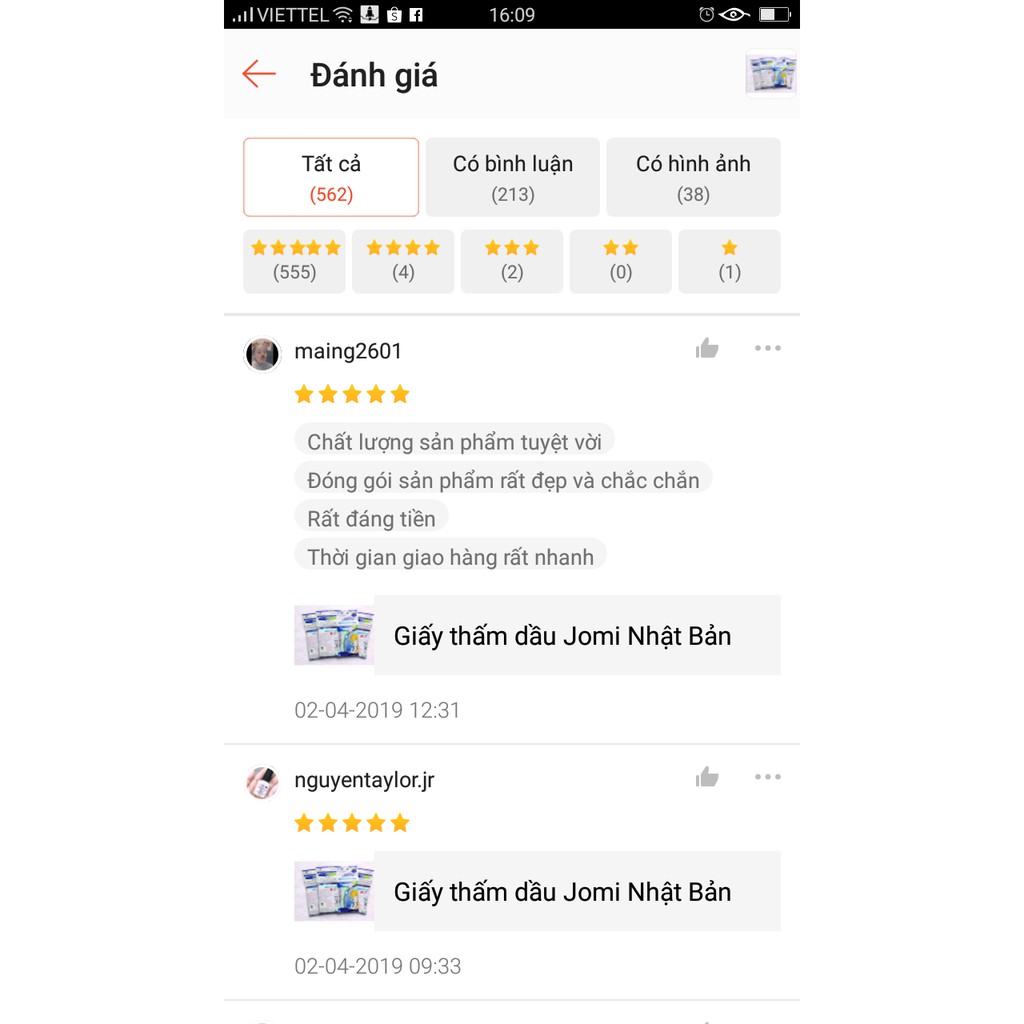Filter by three-star reviews (2)
The width and height of the screenshot is (1024, 1024).
click(512, 261)
